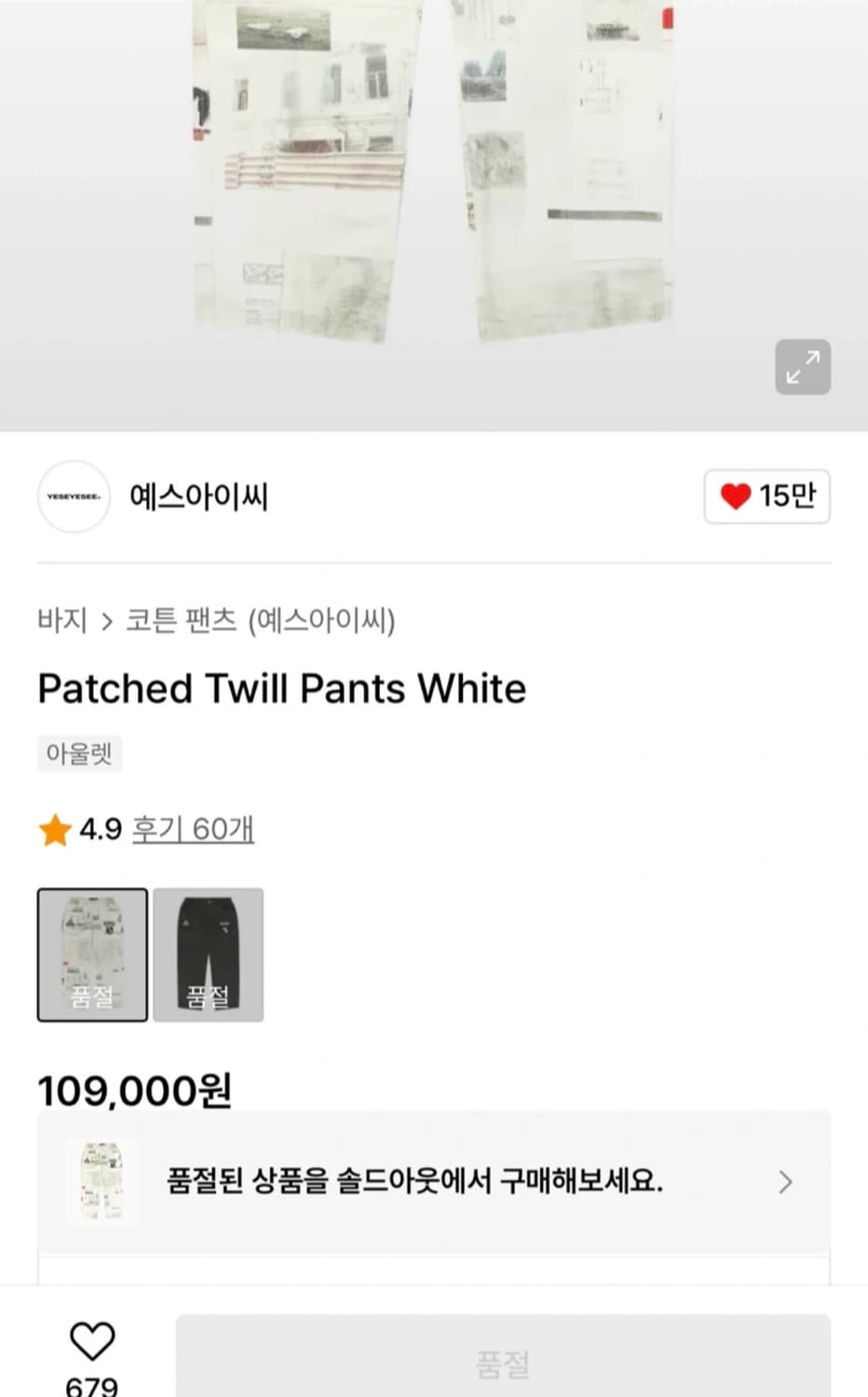Select the 아울렛 tag
Image resolution: width=868 pixels, height=1397 pixels.
coord(78,754)
